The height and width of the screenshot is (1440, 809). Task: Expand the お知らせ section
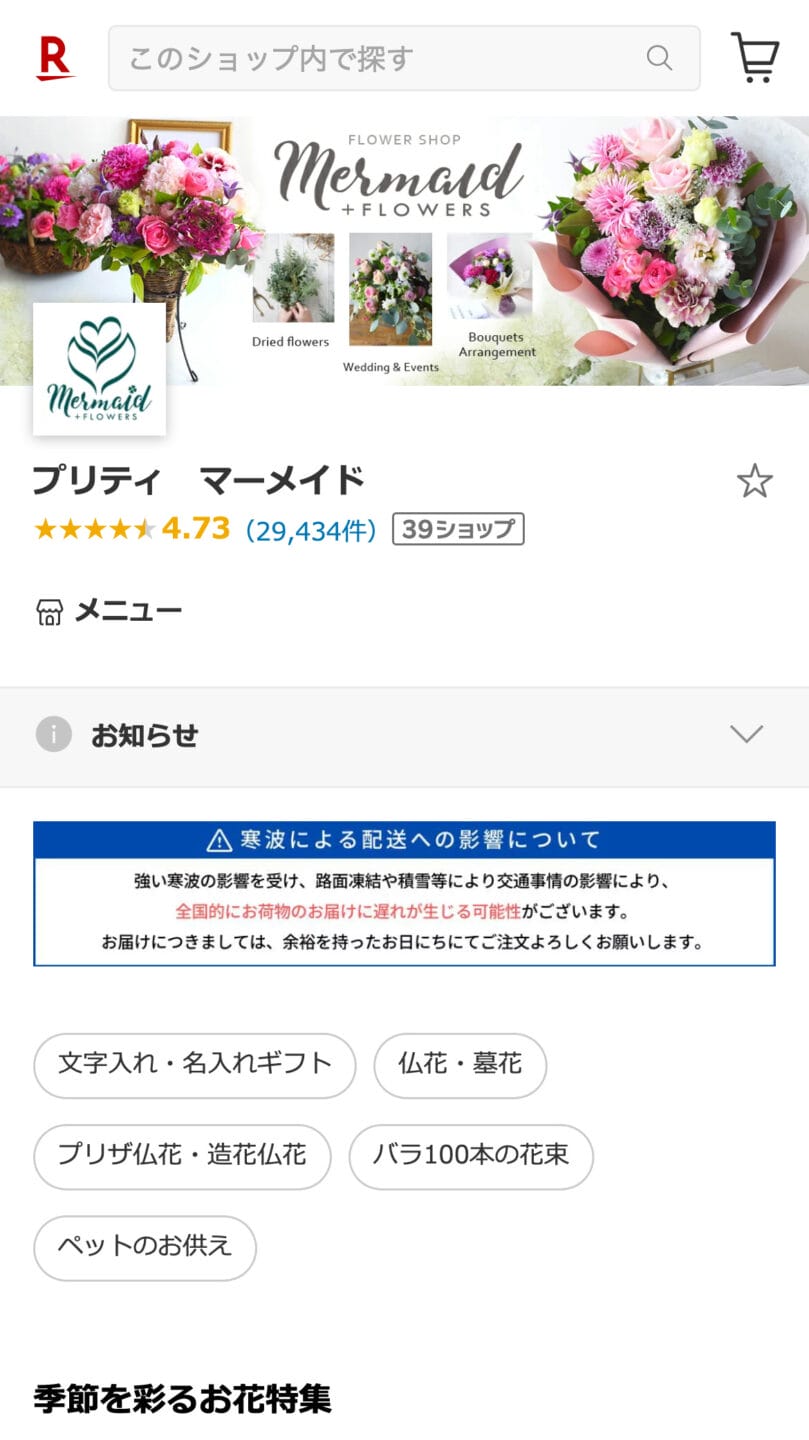[x=404, y=736]
